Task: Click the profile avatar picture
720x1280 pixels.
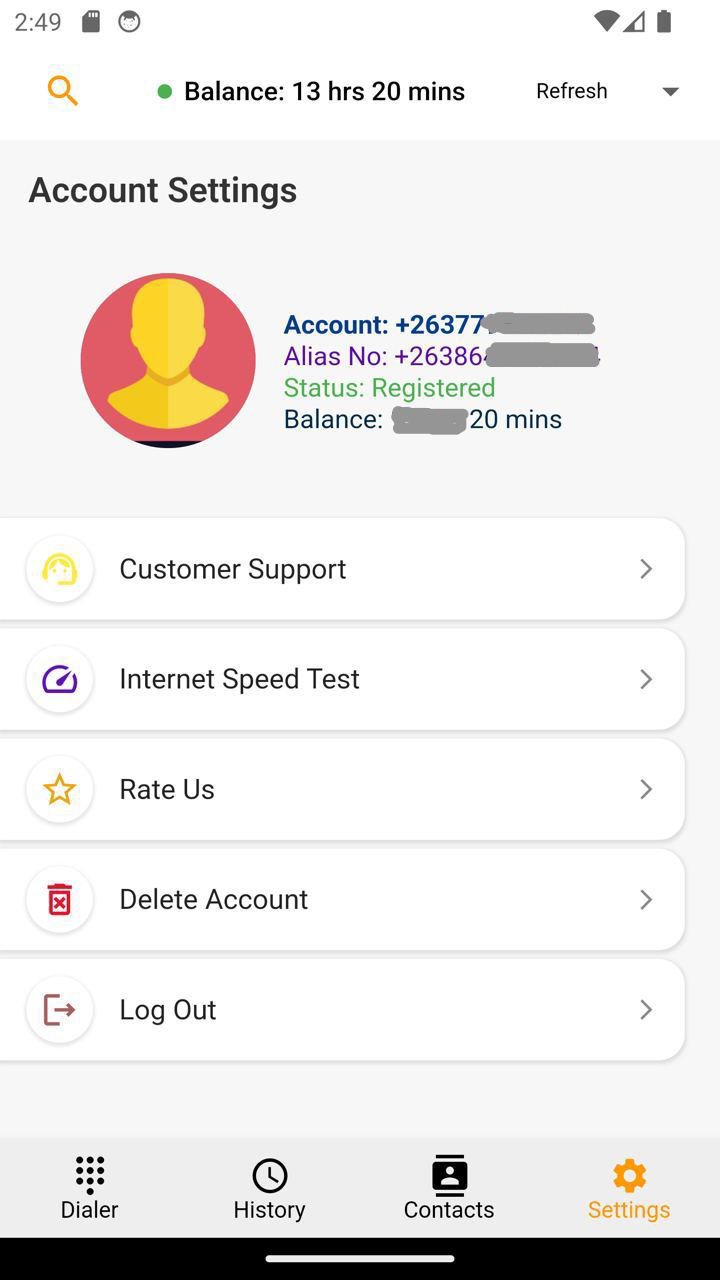Action: point(168,358)
